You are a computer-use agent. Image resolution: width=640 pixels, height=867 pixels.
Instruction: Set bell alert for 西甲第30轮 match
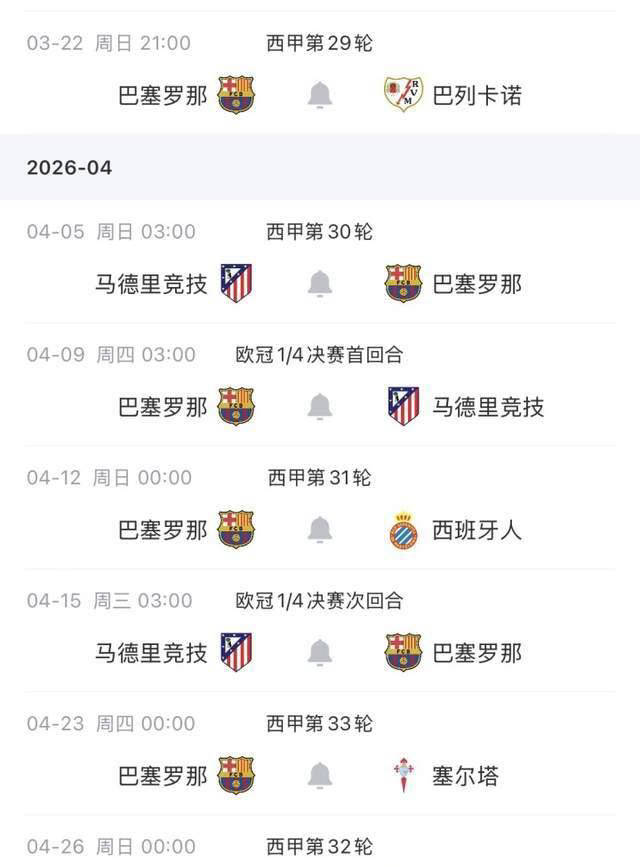point(320,284)
